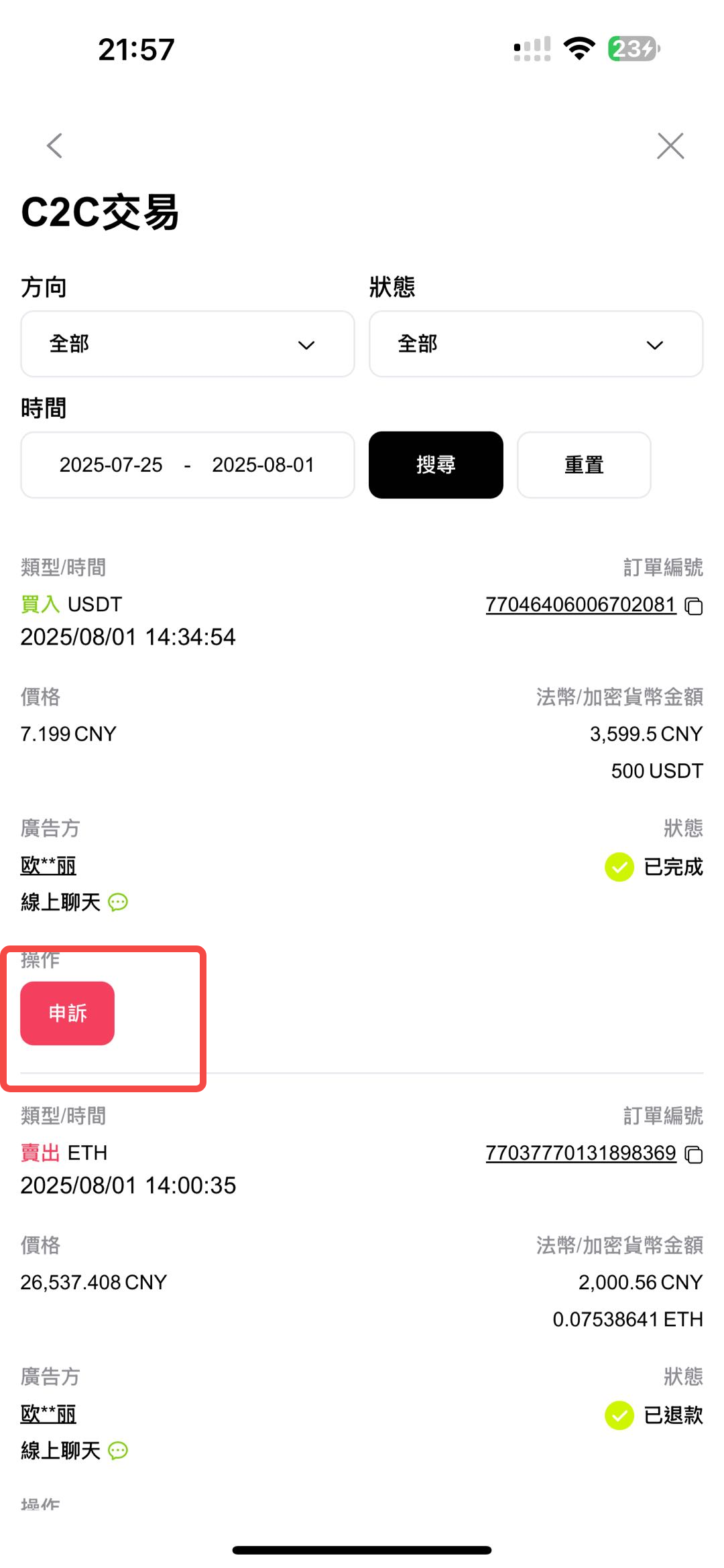Expand the 狀態 dropdown
This screenshot has height=1568, width=724.
click(x=535, y=344)
